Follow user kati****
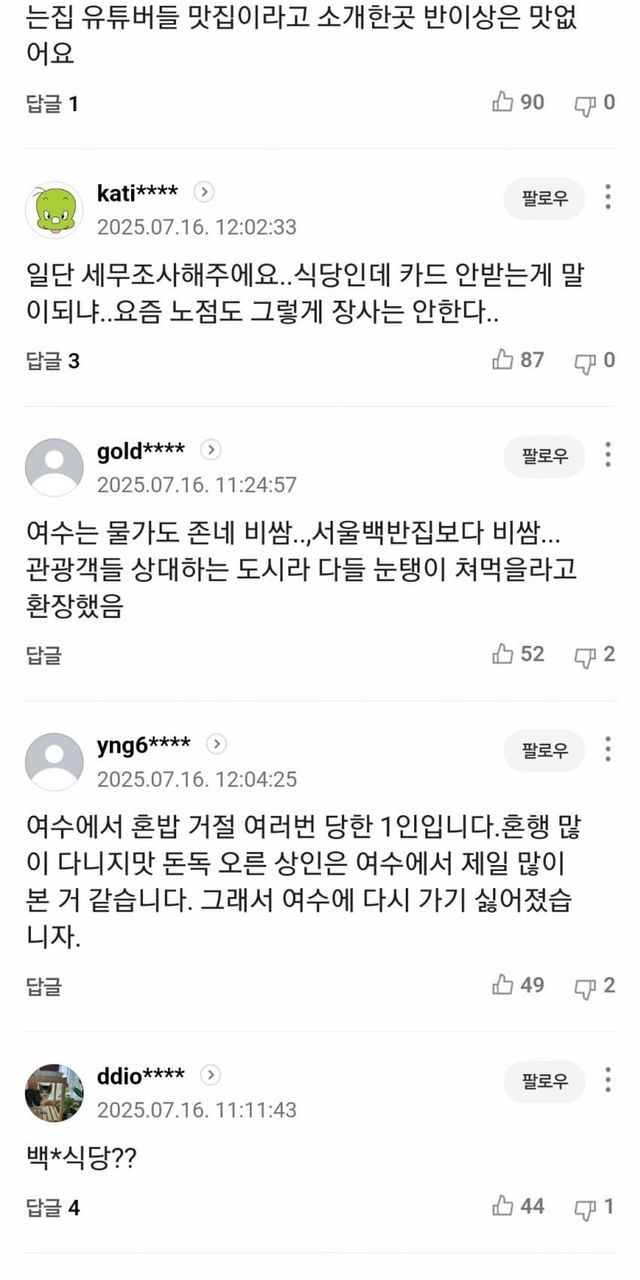 (545, 198)
